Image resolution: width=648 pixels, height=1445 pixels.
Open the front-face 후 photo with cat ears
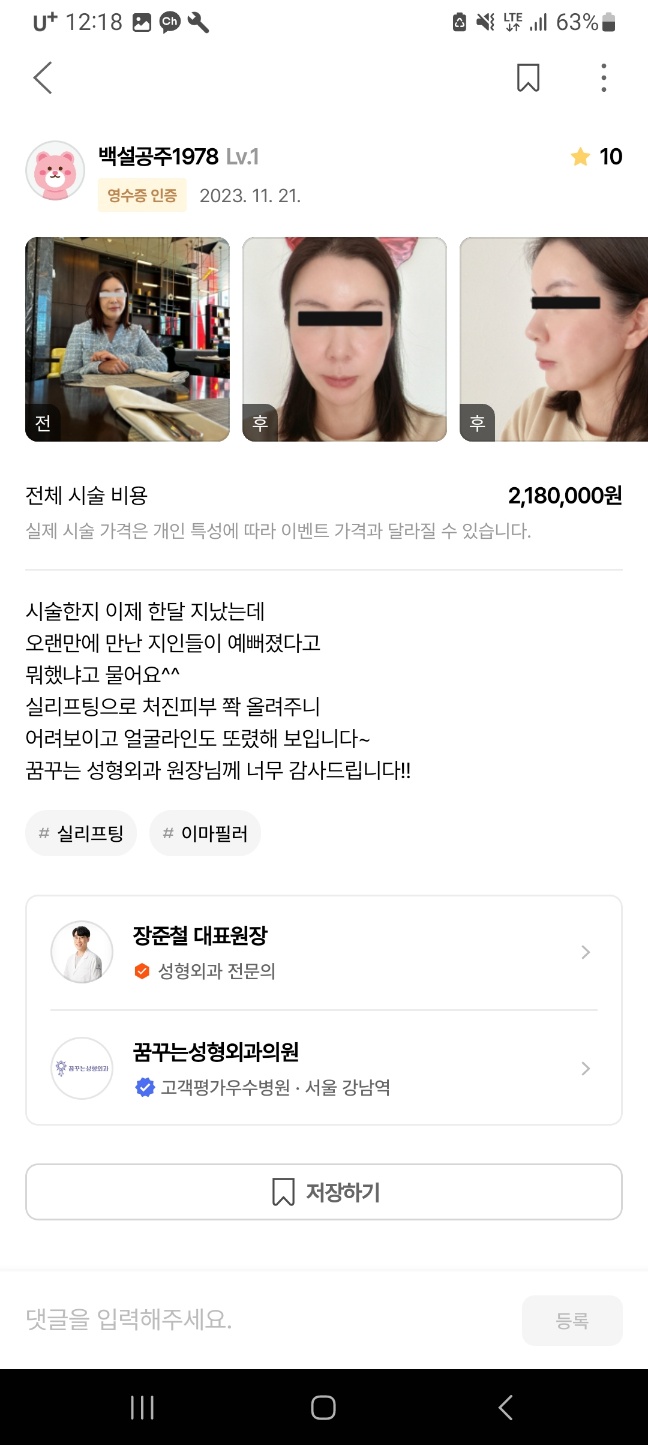pyautogui.click(x=344, y=339)
